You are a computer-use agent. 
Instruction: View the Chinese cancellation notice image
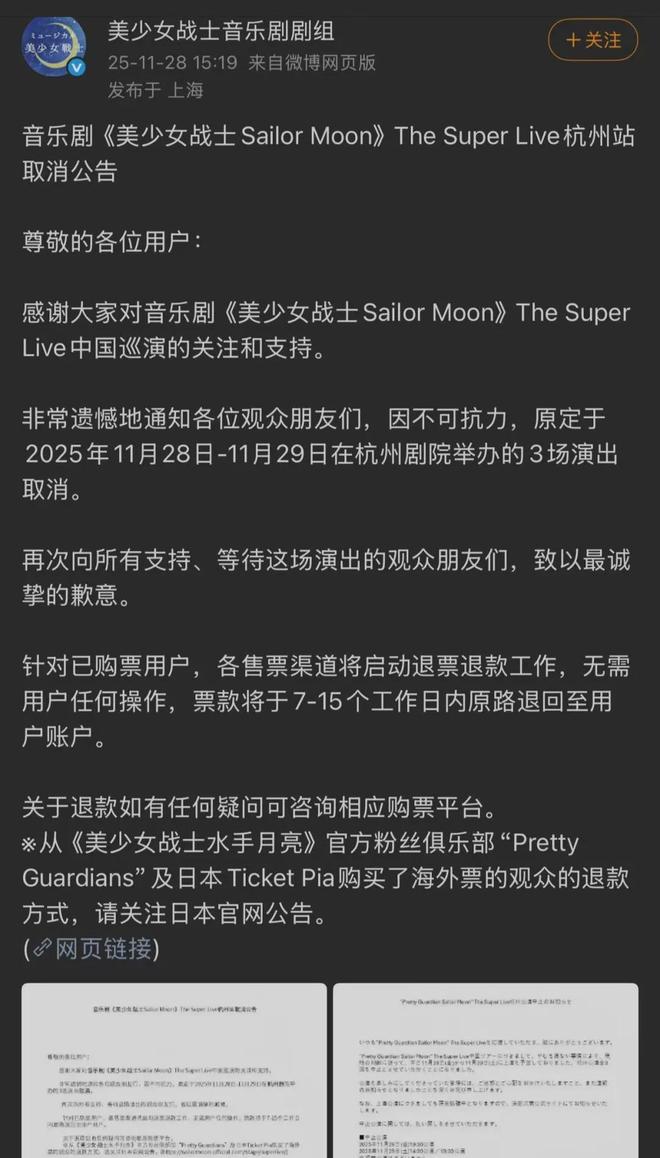coord(174,1070)
